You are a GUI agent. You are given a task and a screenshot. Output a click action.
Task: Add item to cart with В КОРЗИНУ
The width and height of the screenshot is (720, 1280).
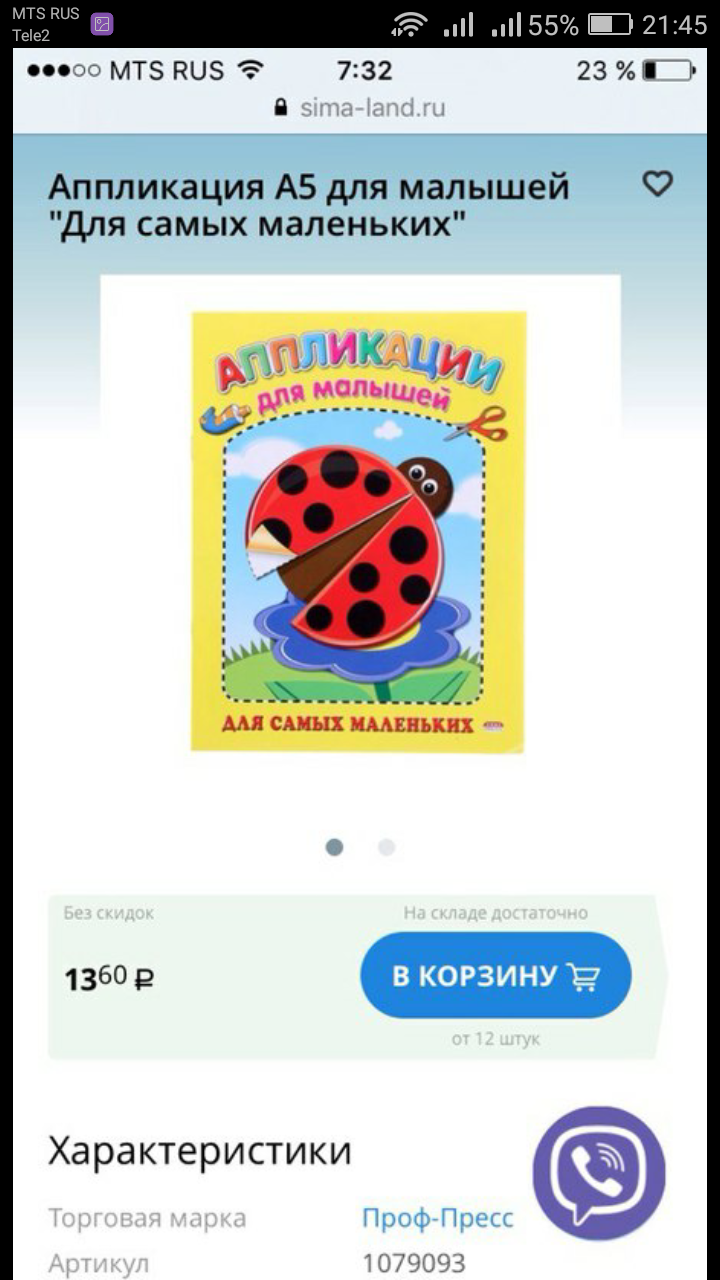496,975
